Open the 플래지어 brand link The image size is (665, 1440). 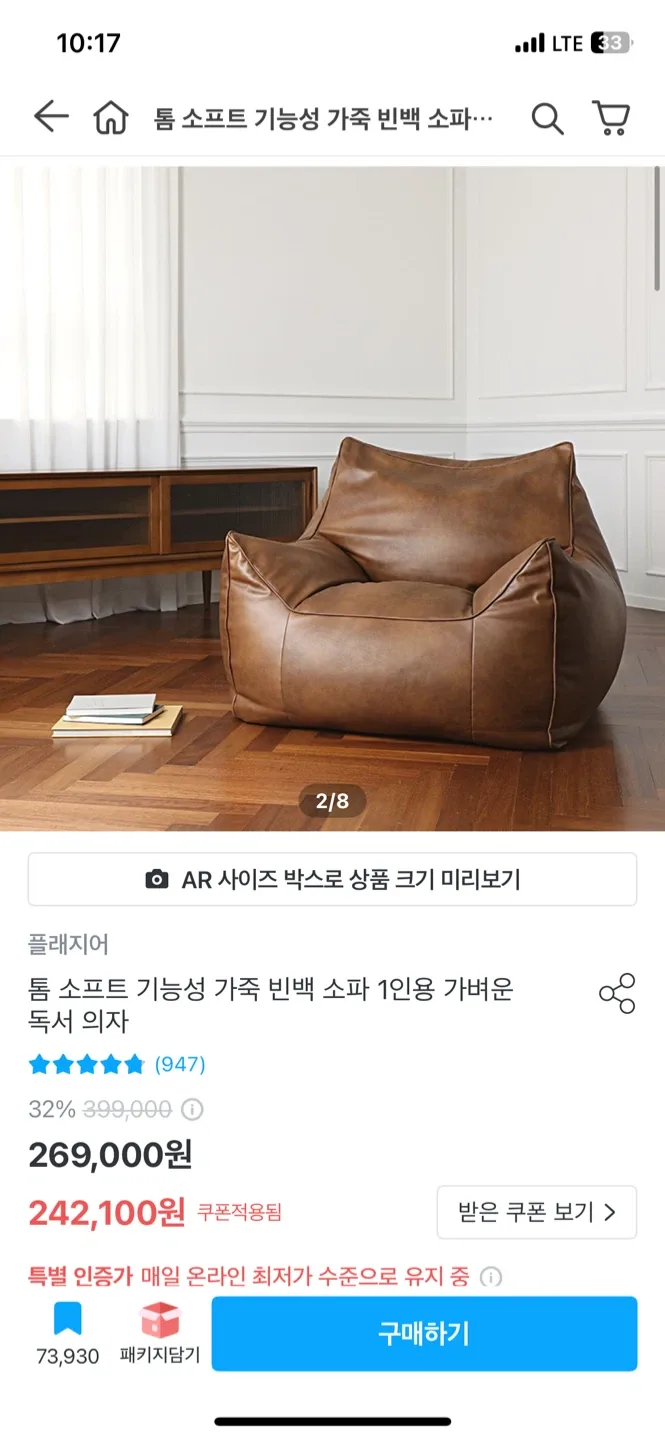click(x=68, y=944)
